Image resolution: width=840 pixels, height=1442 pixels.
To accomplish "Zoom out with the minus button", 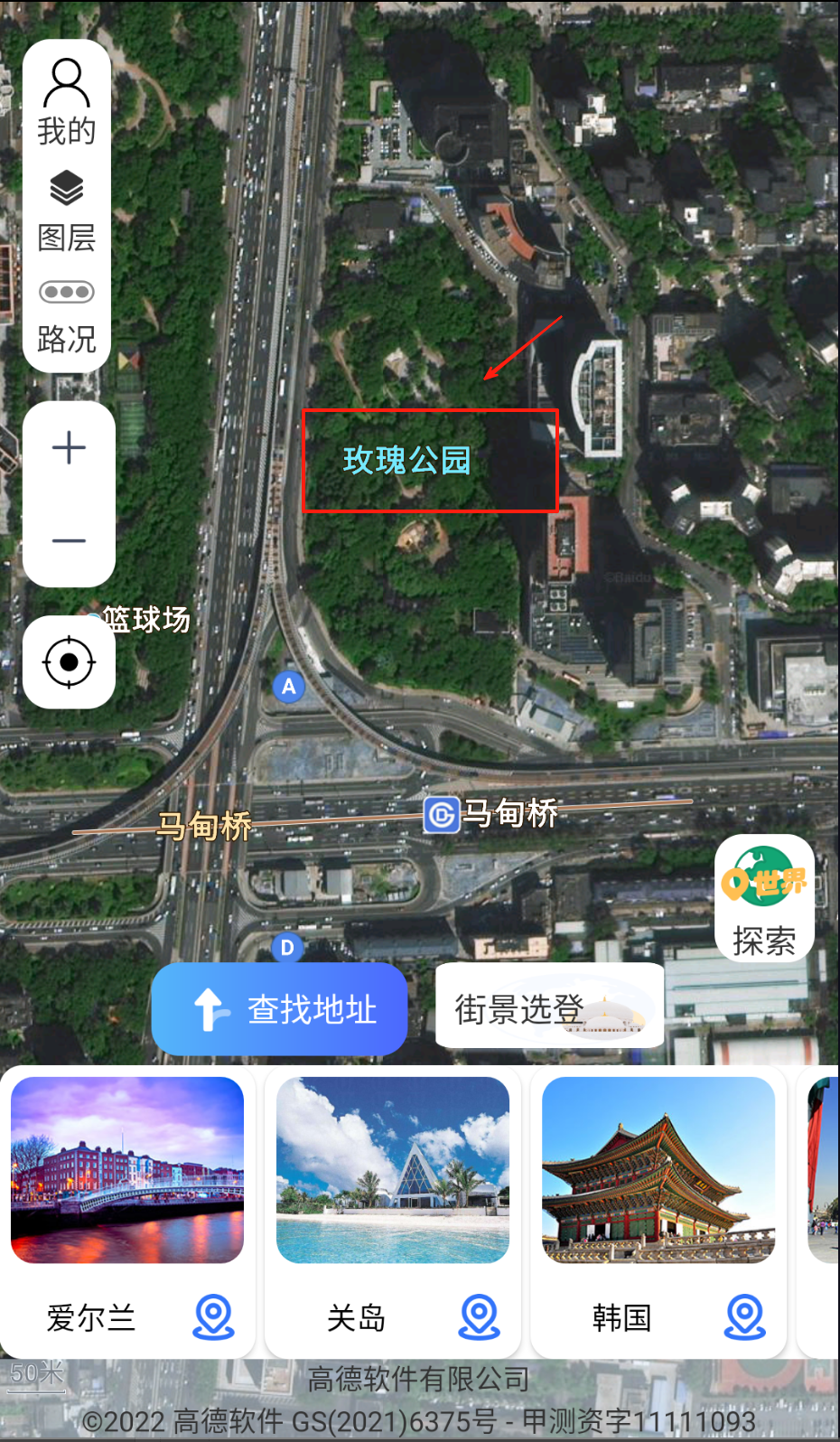I will (x=69, y=541).
